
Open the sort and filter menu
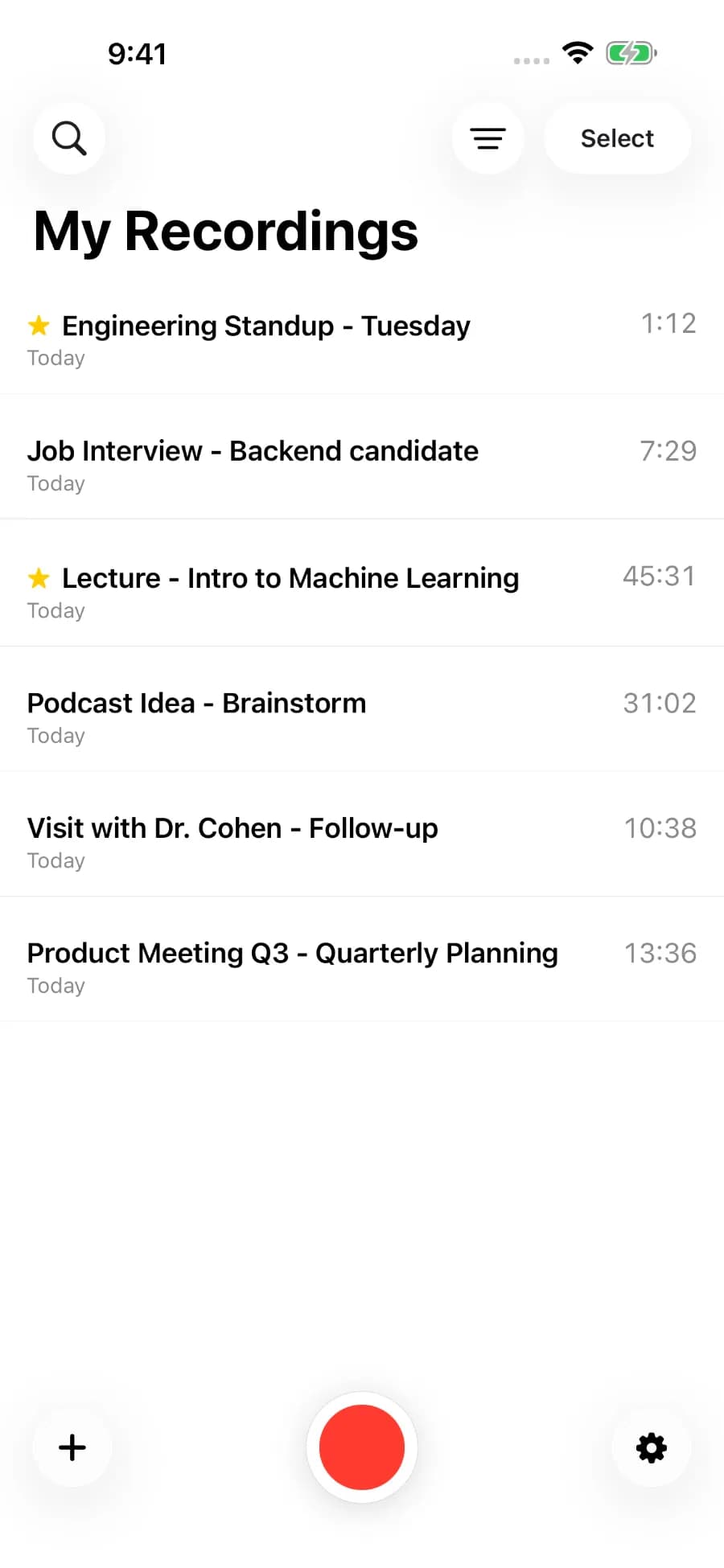487,138
